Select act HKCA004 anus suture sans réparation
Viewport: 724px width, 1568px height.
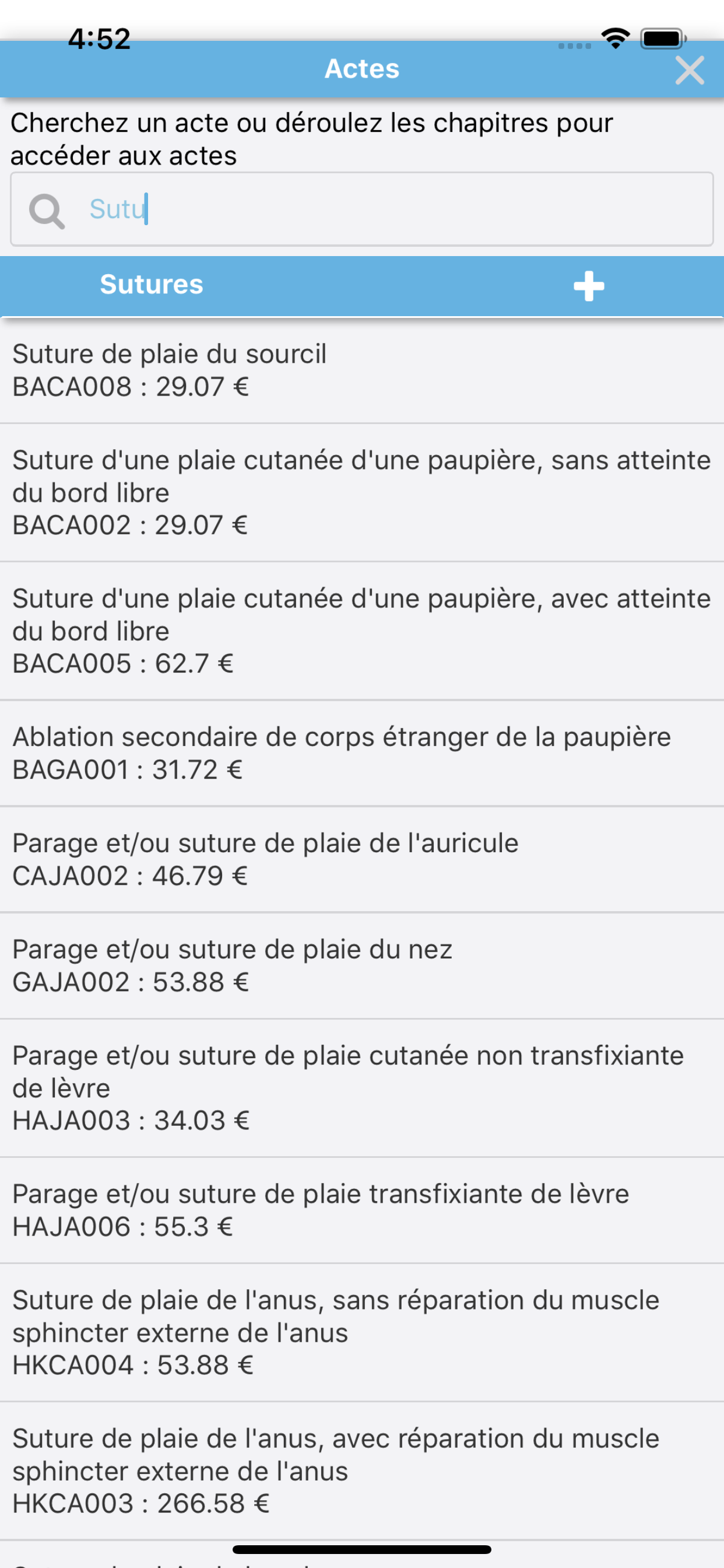(x=362, y=1332)
